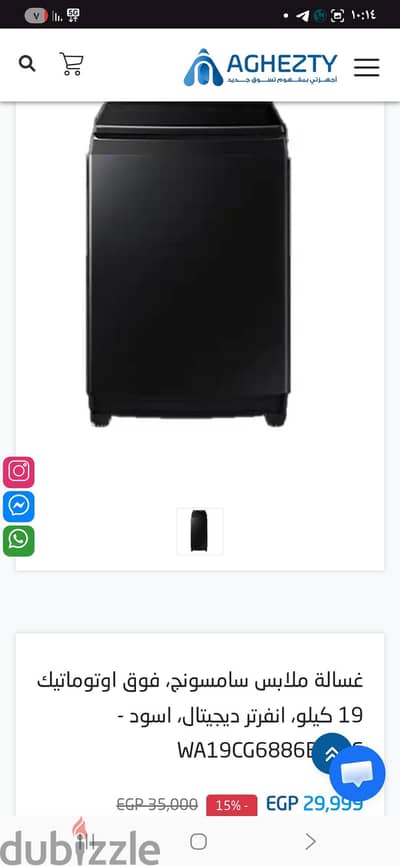Tap the system home button
The height and width of the screenshot is (866, 400).
(x=198, y=842)
